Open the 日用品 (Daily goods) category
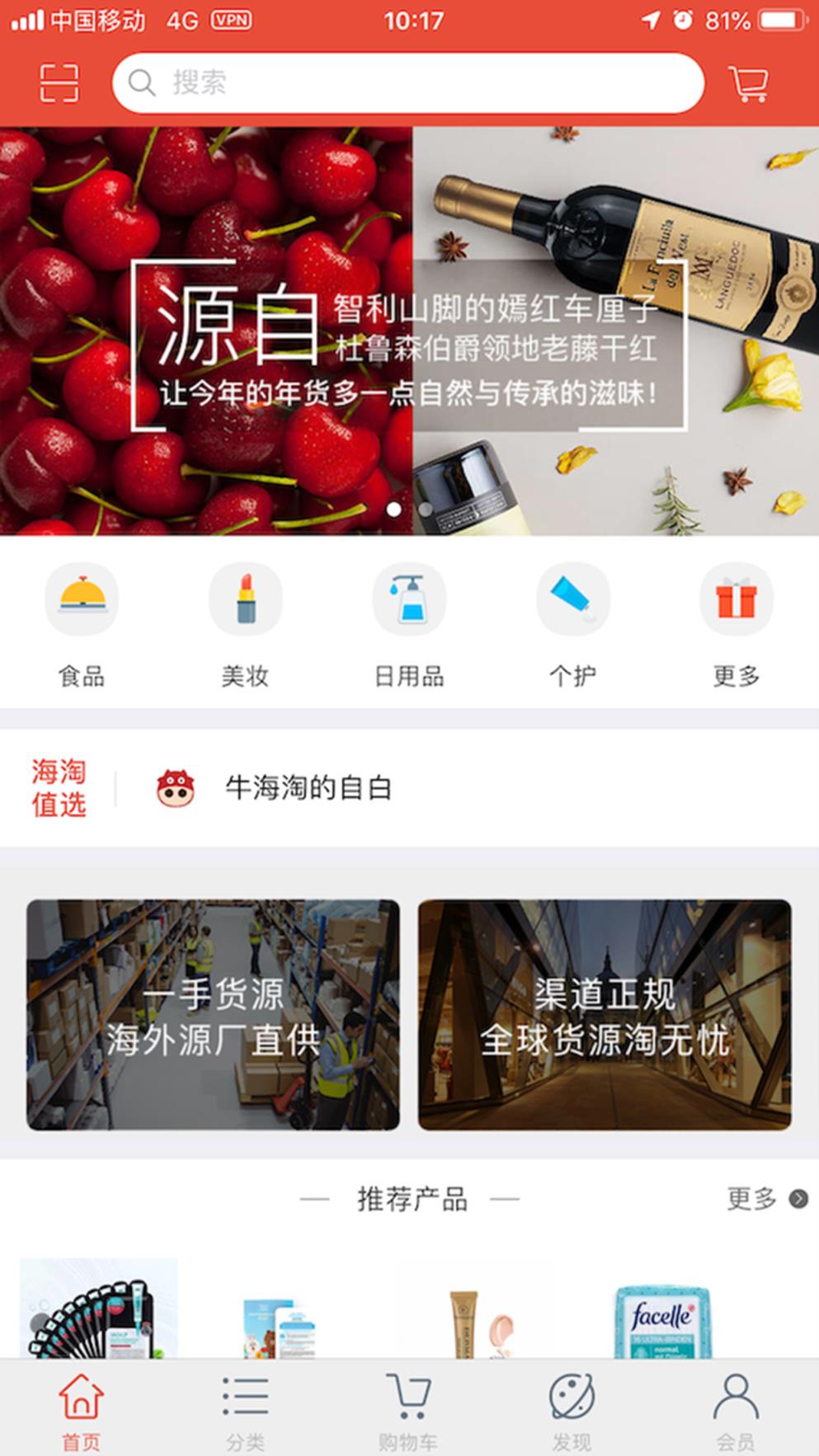819x1456 pixels. (410, 599)
